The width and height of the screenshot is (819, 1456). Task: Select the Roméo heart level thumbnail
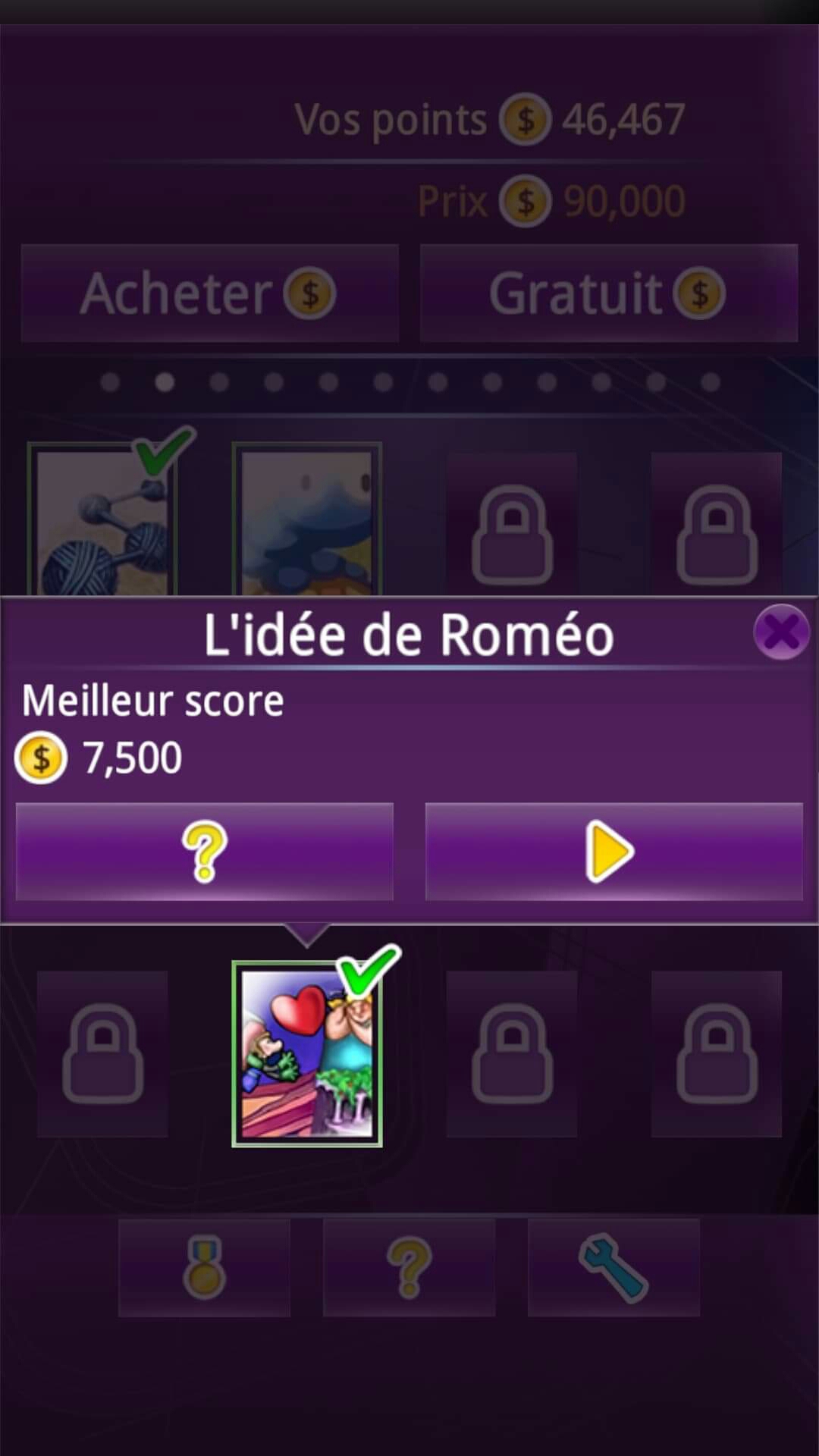pos(307,1054)
